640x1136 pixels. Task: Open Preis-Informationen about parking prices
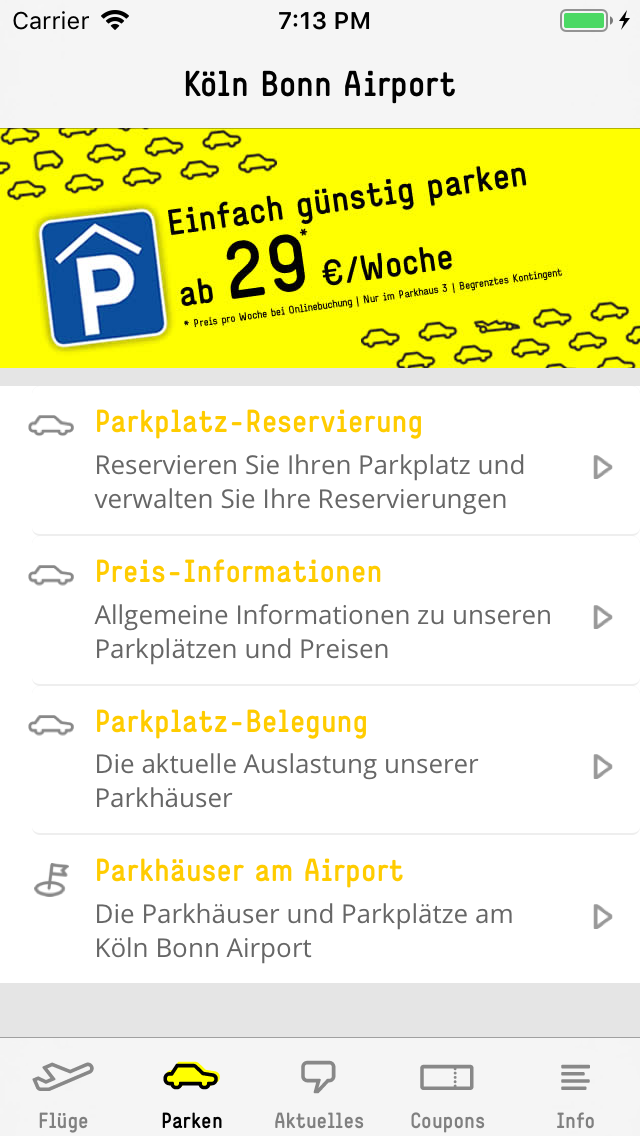[x=320, y=611]
